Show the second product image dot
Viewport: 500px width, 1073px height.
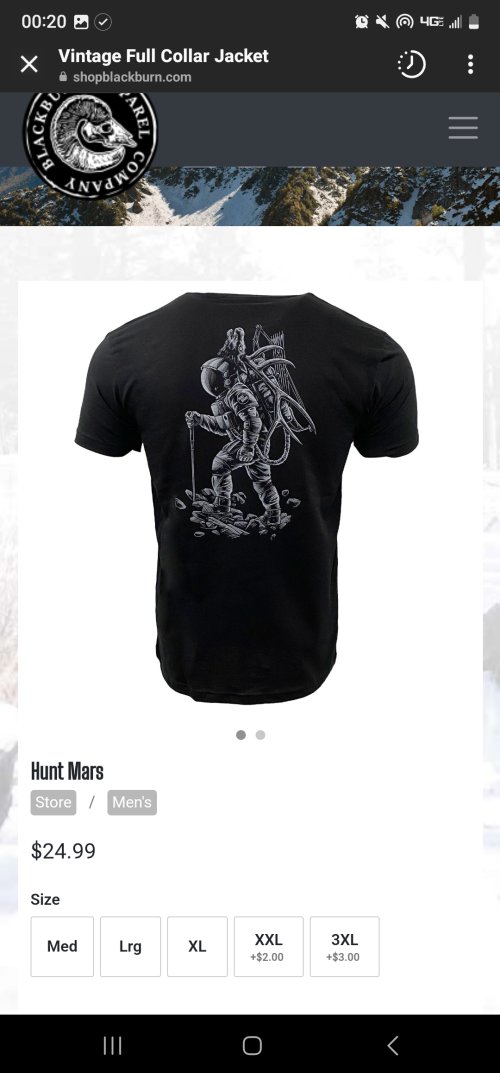(261, 735)
